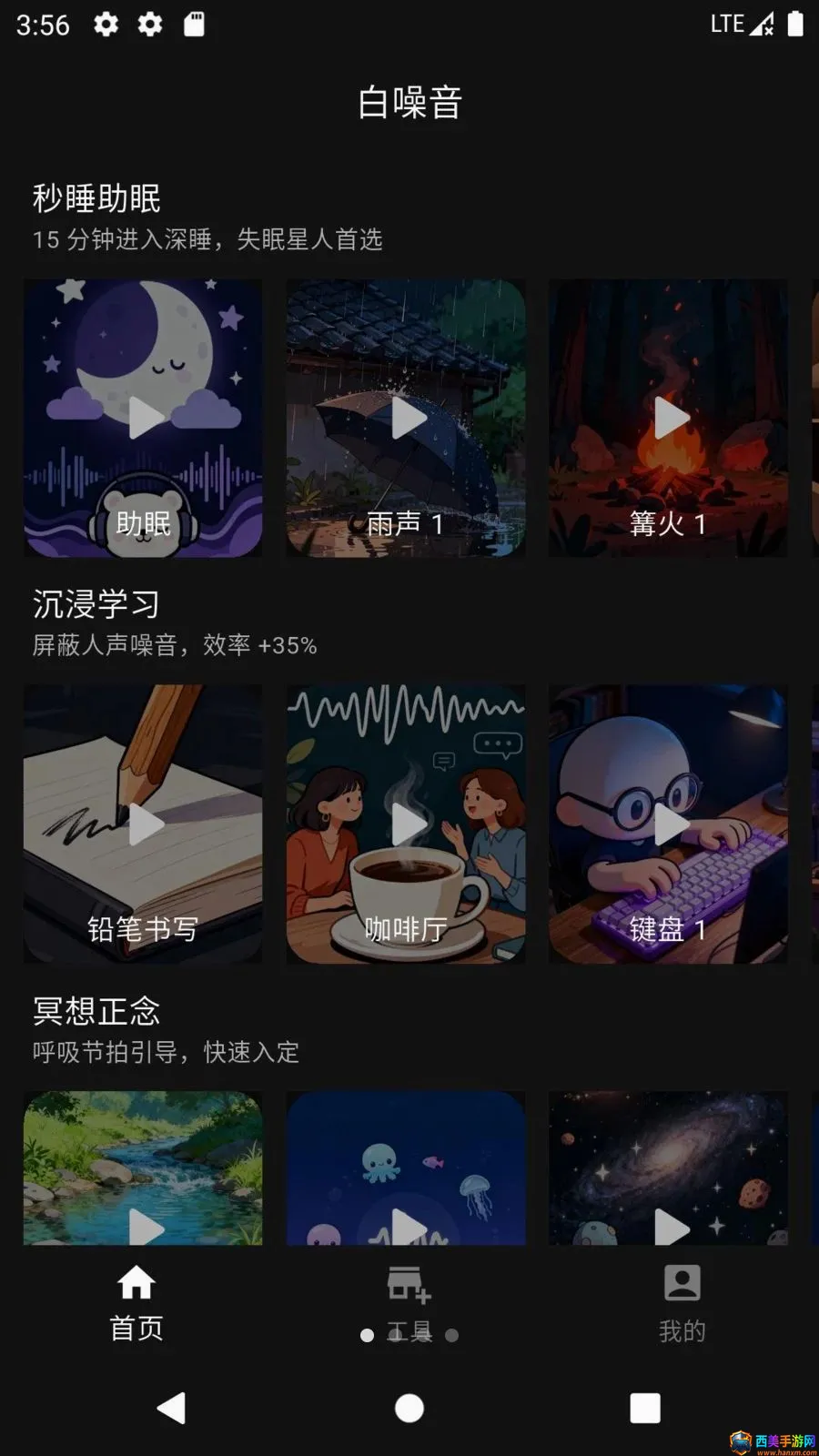The image size is (819, 1456).
Task: Start the 咖啡厅 café ambience
Action: [406, 824]
